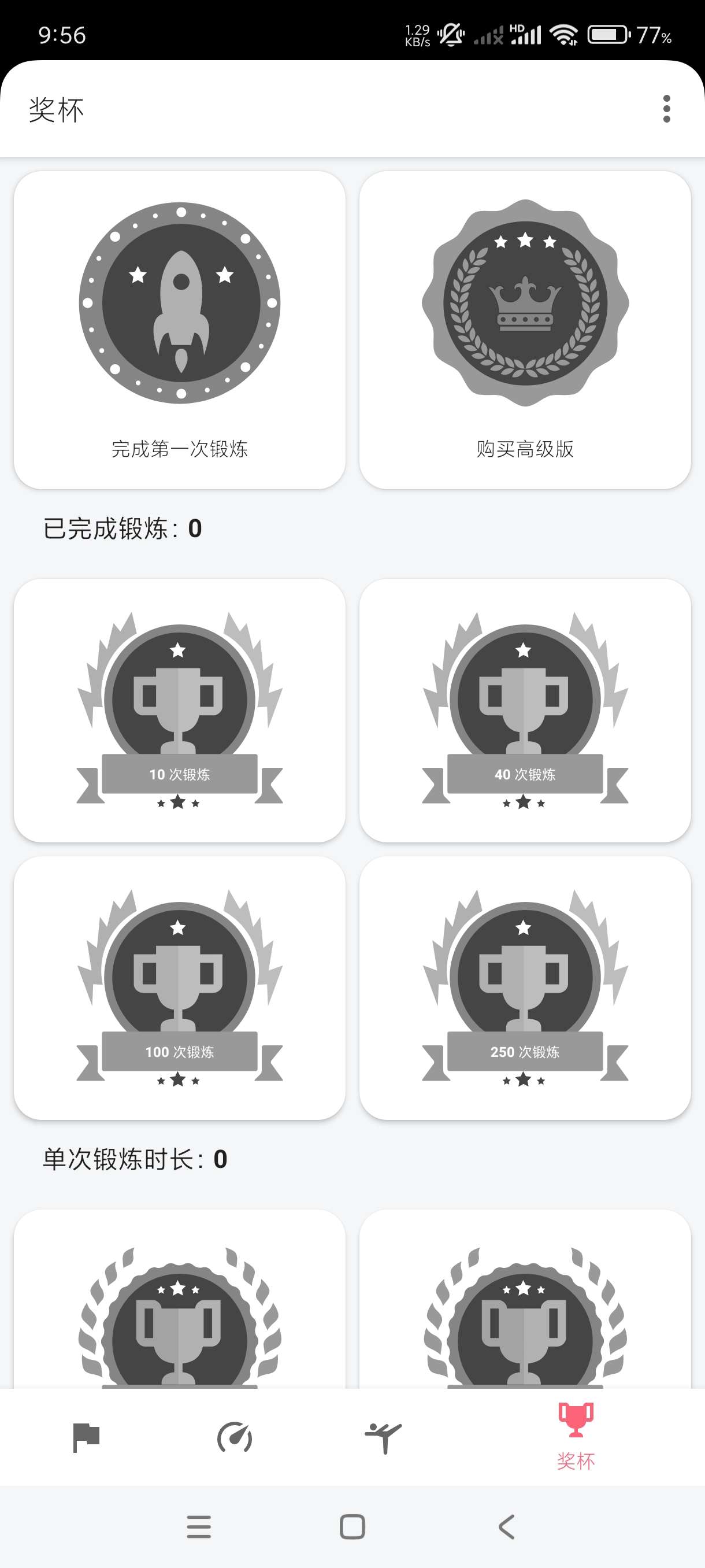
Task: View the 100 次锻炼 trophy card
Action: 180,988
